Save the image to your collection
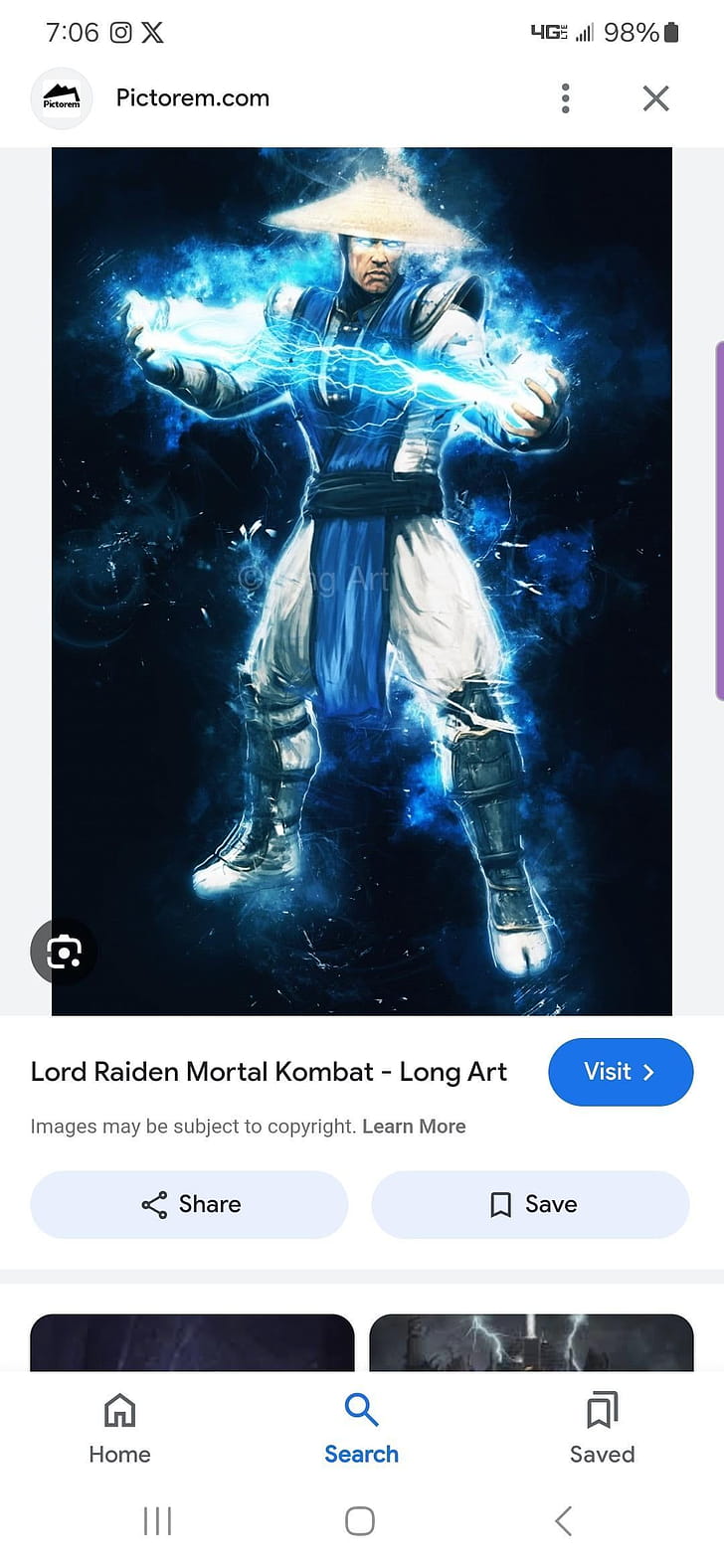 point(530,1204)
